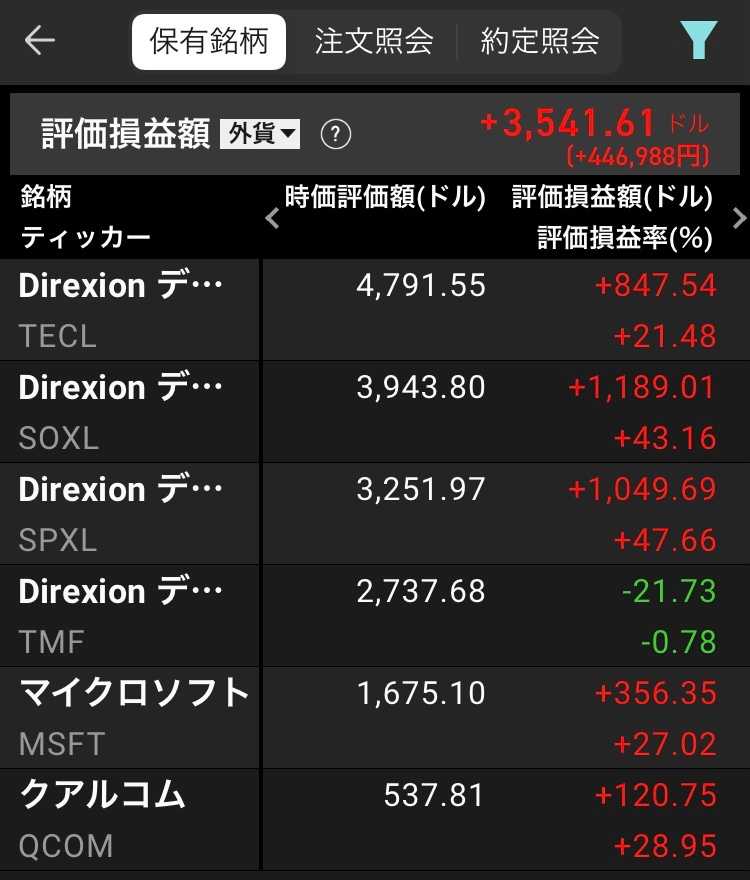Show previous columns with left chevron
The height and width of the screenshot is (880, 750).
272,218
